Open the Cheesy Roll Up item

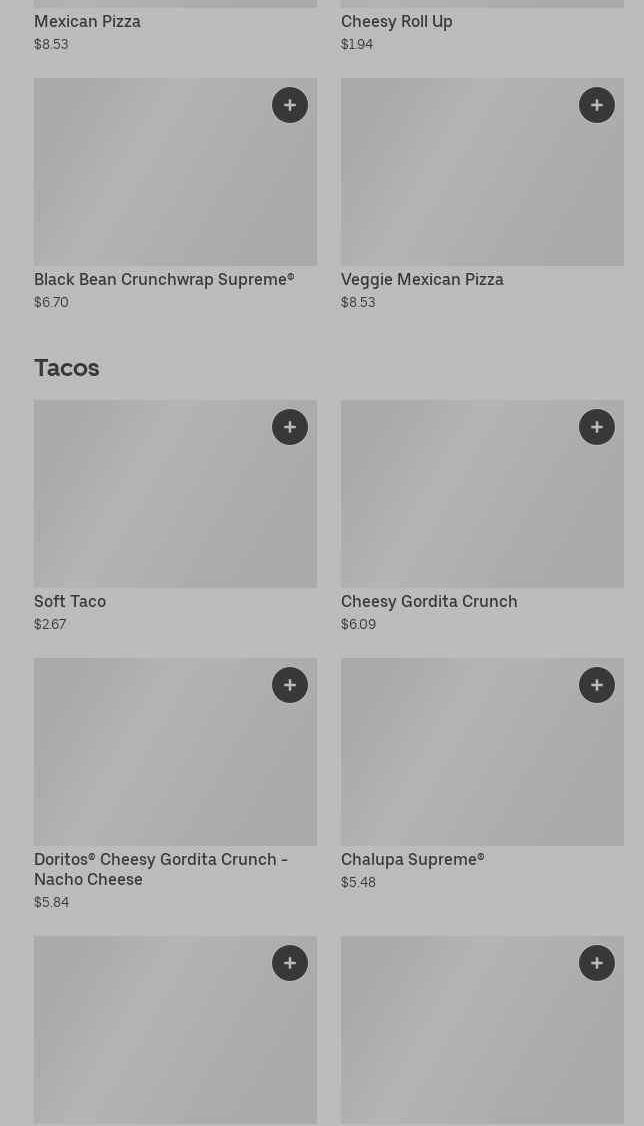(x=396, y=22)
